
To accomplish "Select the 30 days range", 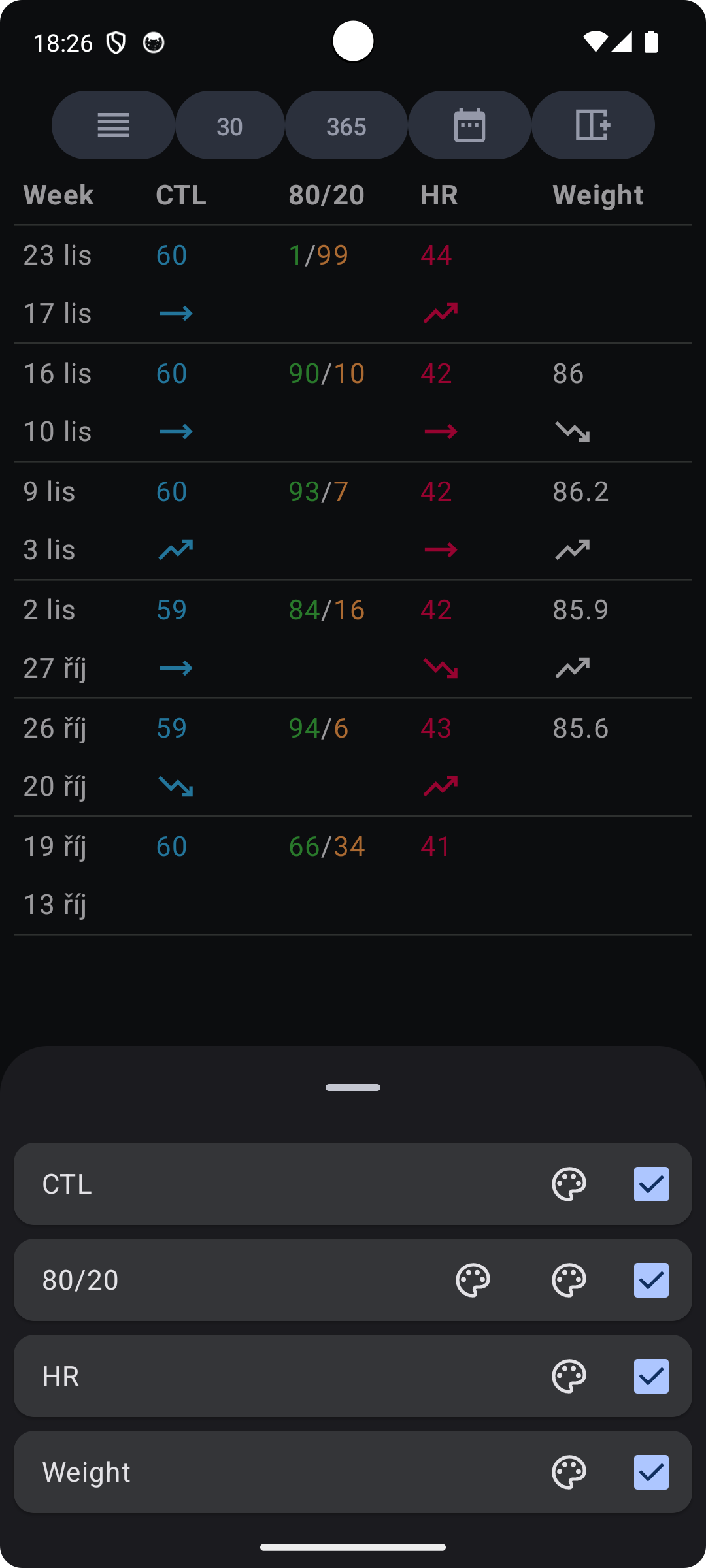I will point(229,125).
